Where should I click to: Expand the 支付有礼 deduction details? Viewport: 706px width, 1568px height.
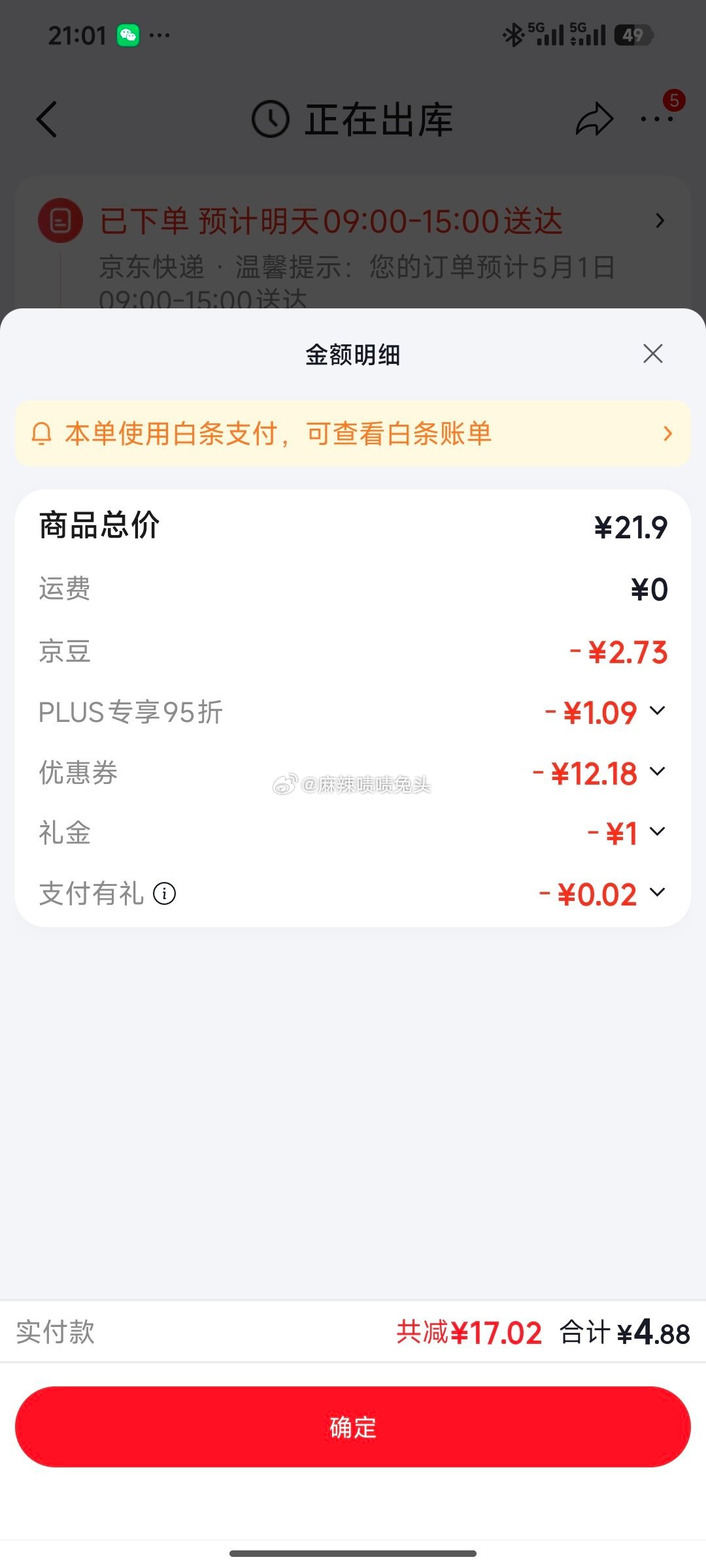click(657, 892)
